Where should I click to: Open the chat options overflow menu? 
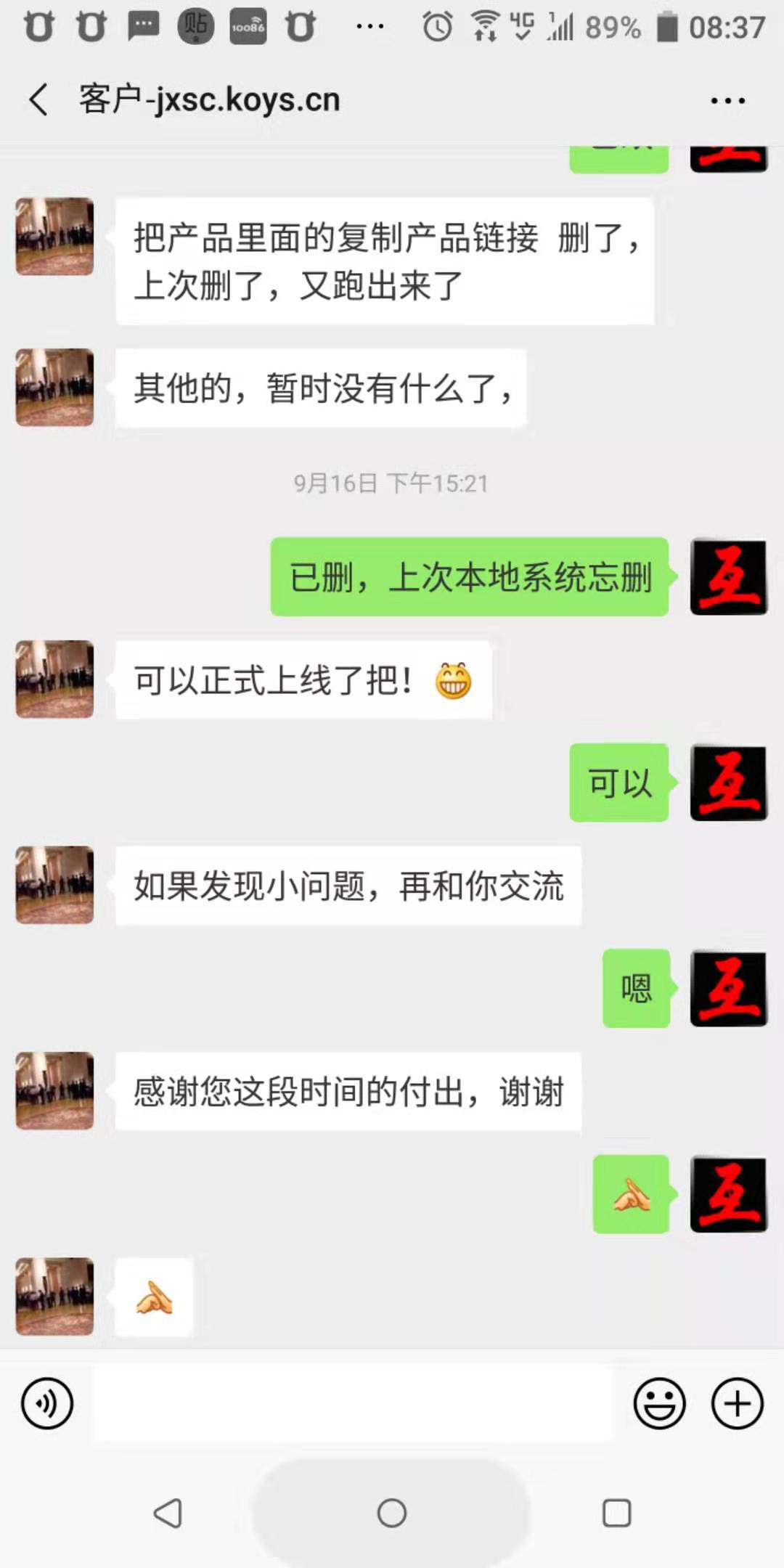[727, 101]
